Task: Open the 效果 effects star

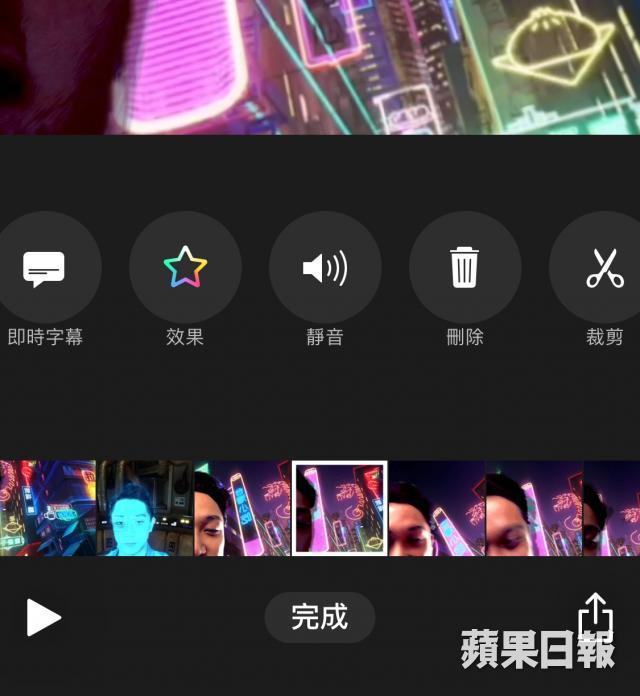Action: [185, 268]
